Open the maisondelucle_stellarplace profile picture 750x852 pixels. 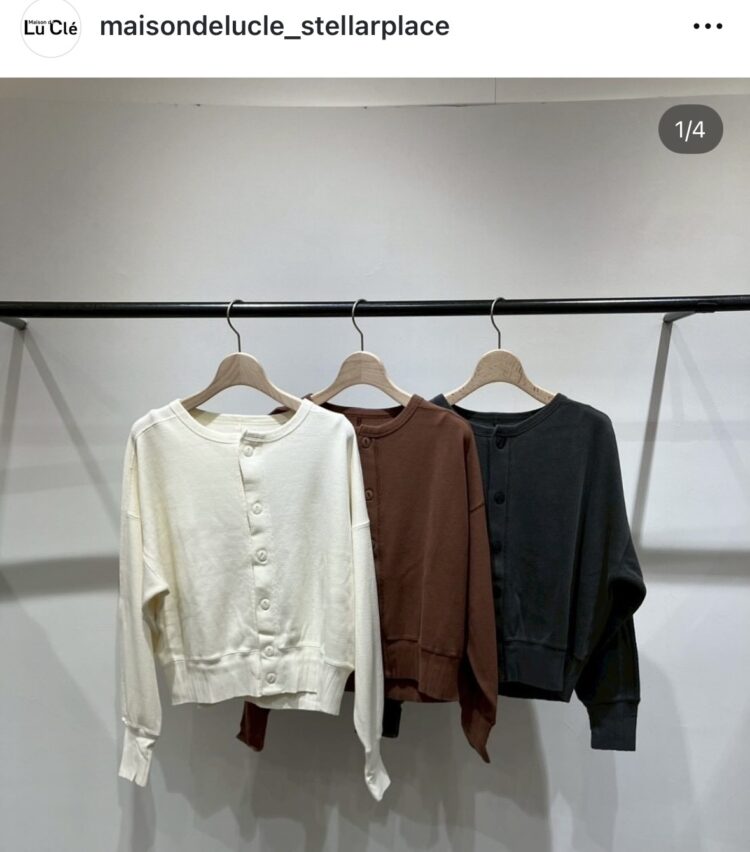[50, 27]
